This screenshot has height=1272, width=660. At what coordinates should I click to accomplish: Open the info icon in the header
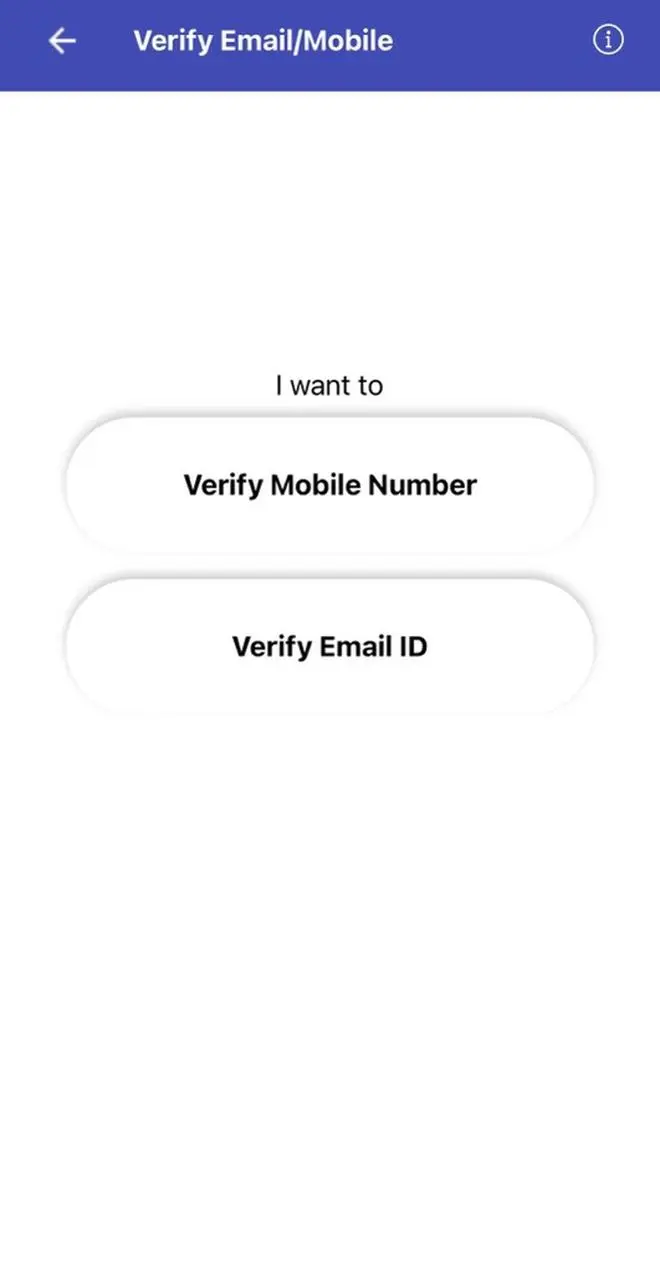tap(608, 40)
